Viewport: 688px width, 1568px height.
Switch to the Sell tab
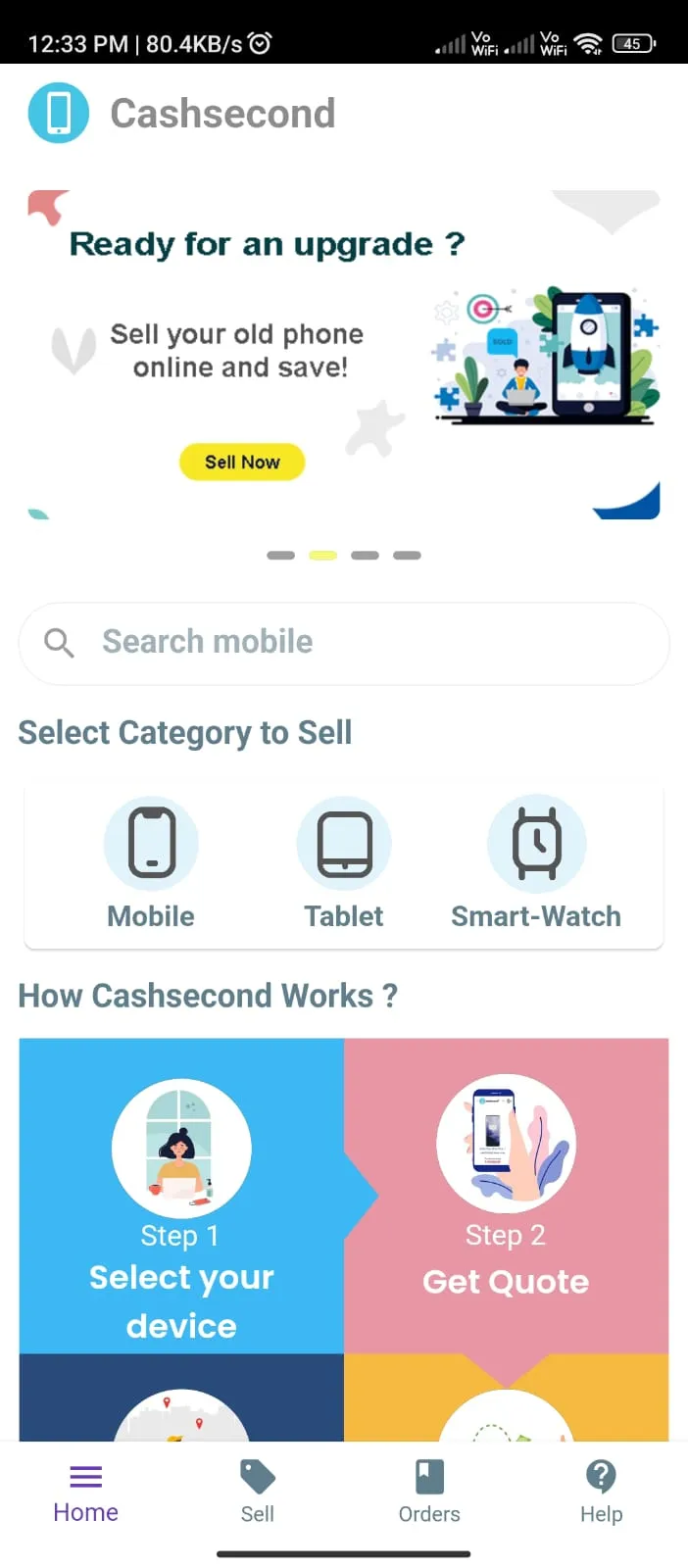pyautogui.click(x=258, y=1492)
